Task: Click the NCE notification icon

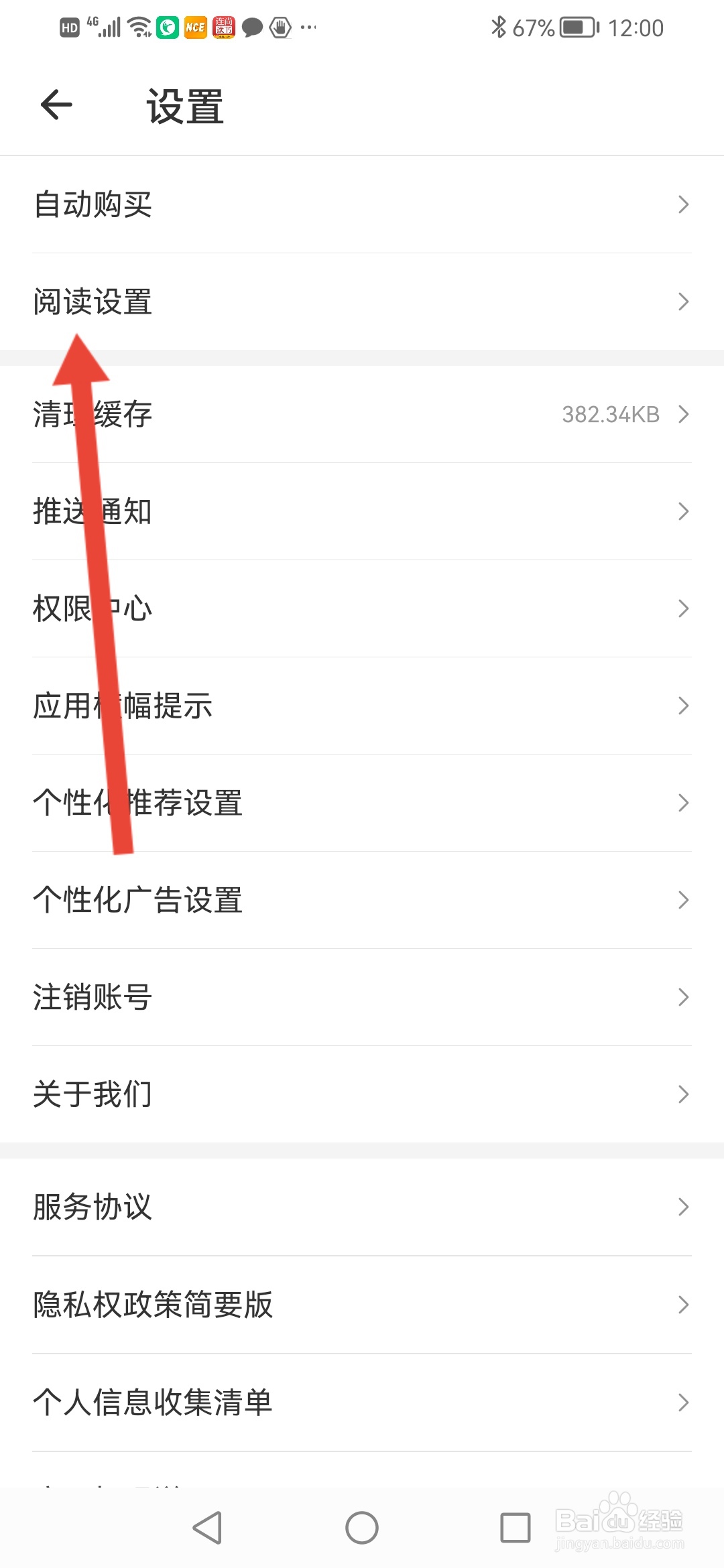Action: pos(195,27)
